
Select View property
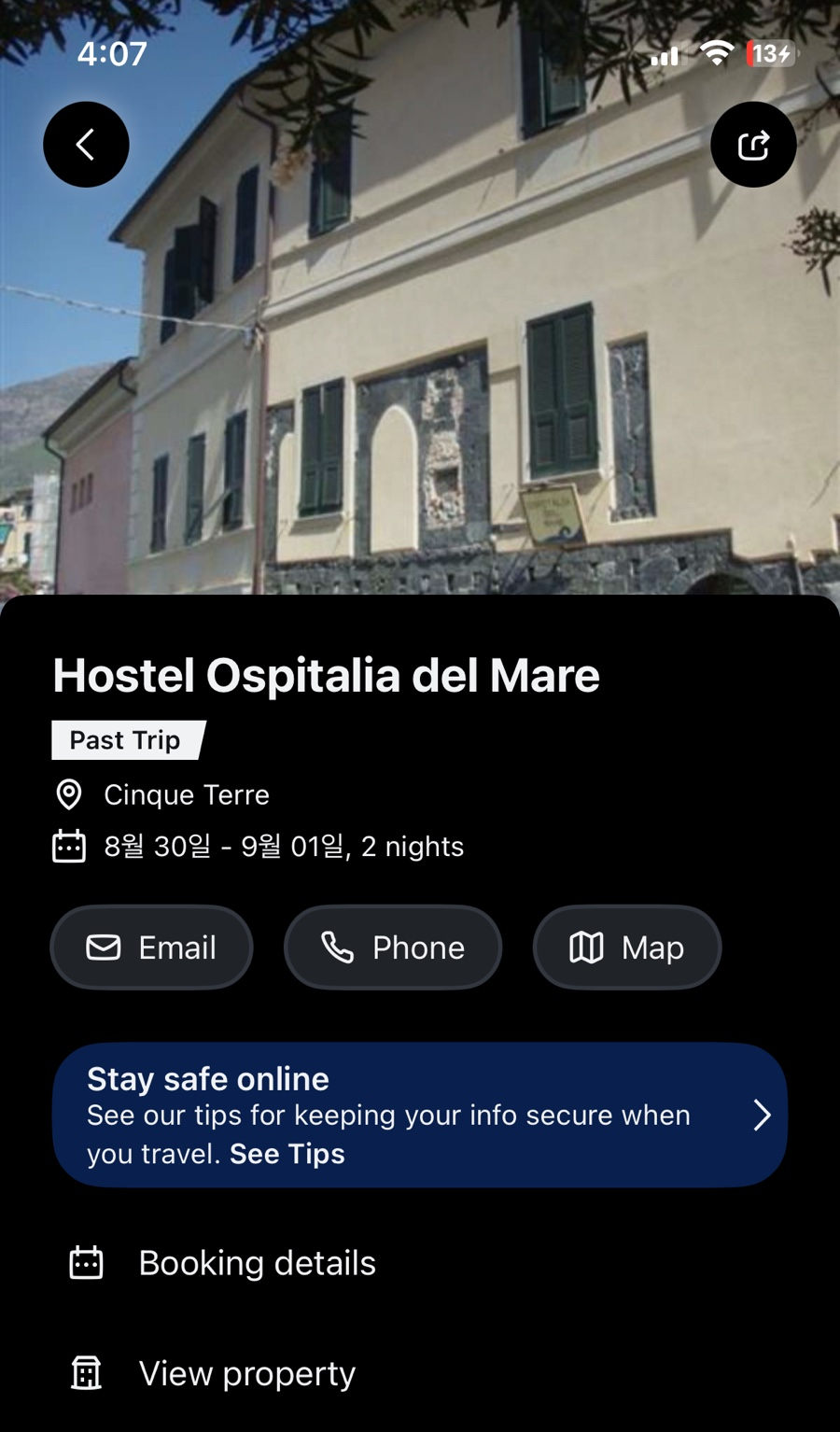(246, 1373)
